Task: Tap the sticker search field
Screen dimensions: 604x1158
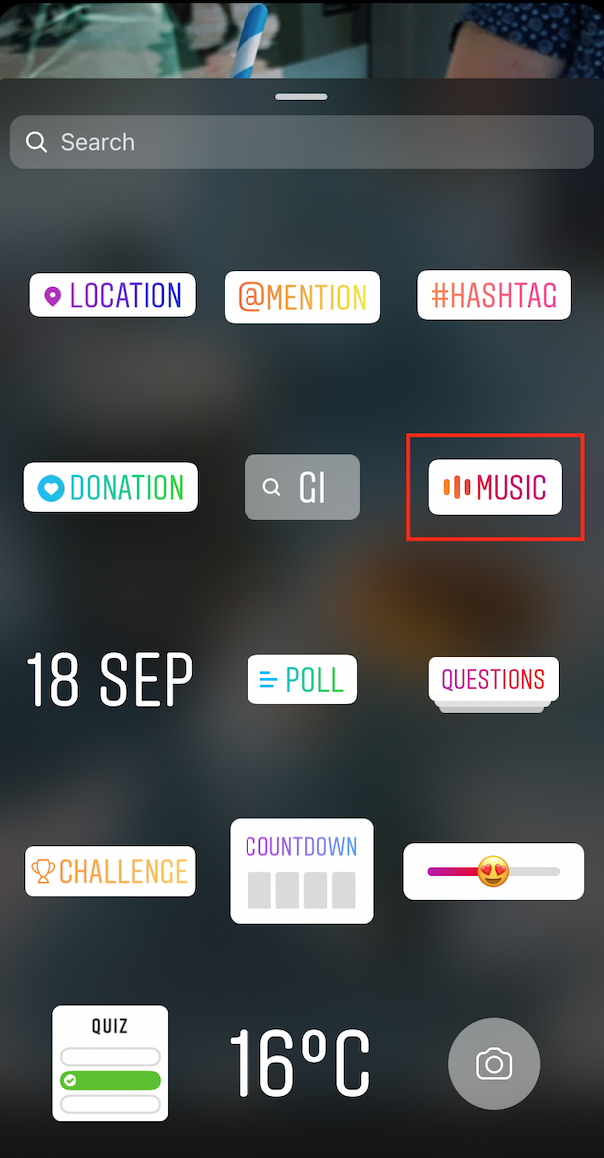Action: point(300,142)
